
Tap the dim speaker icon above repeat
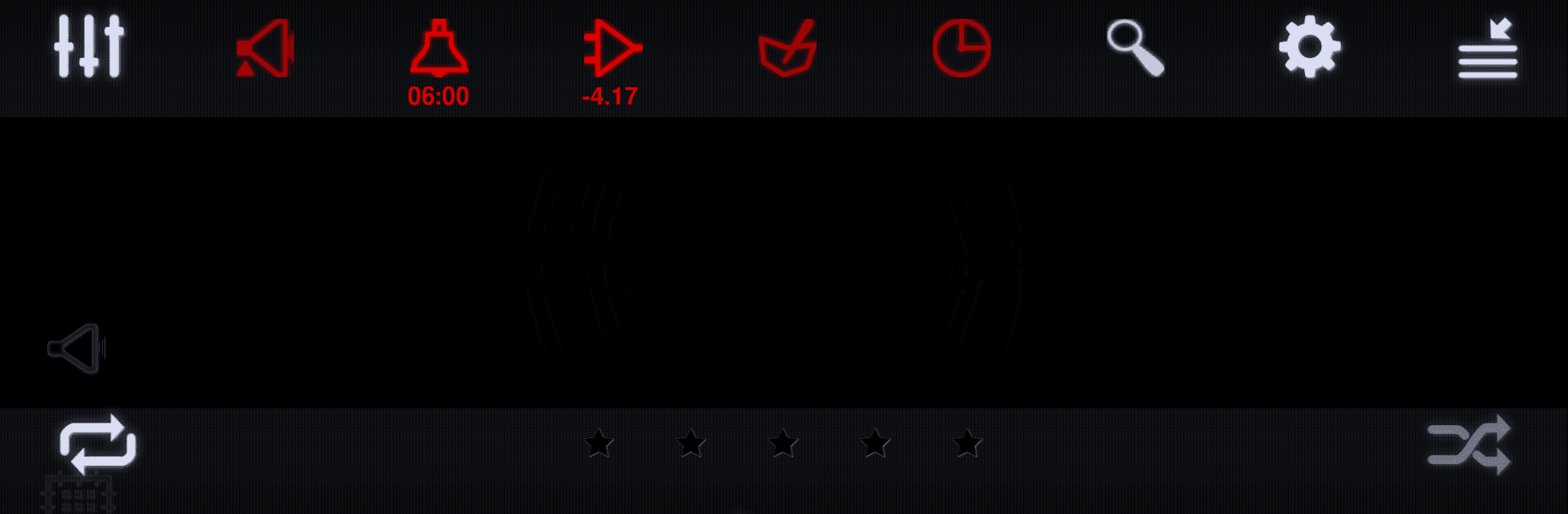[77, 348]
